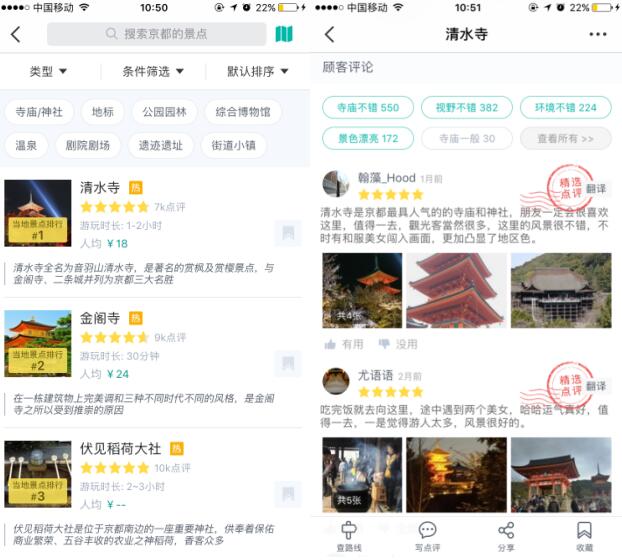Expand the 默认排序 sorting dropdown

(x=257, y=72)
